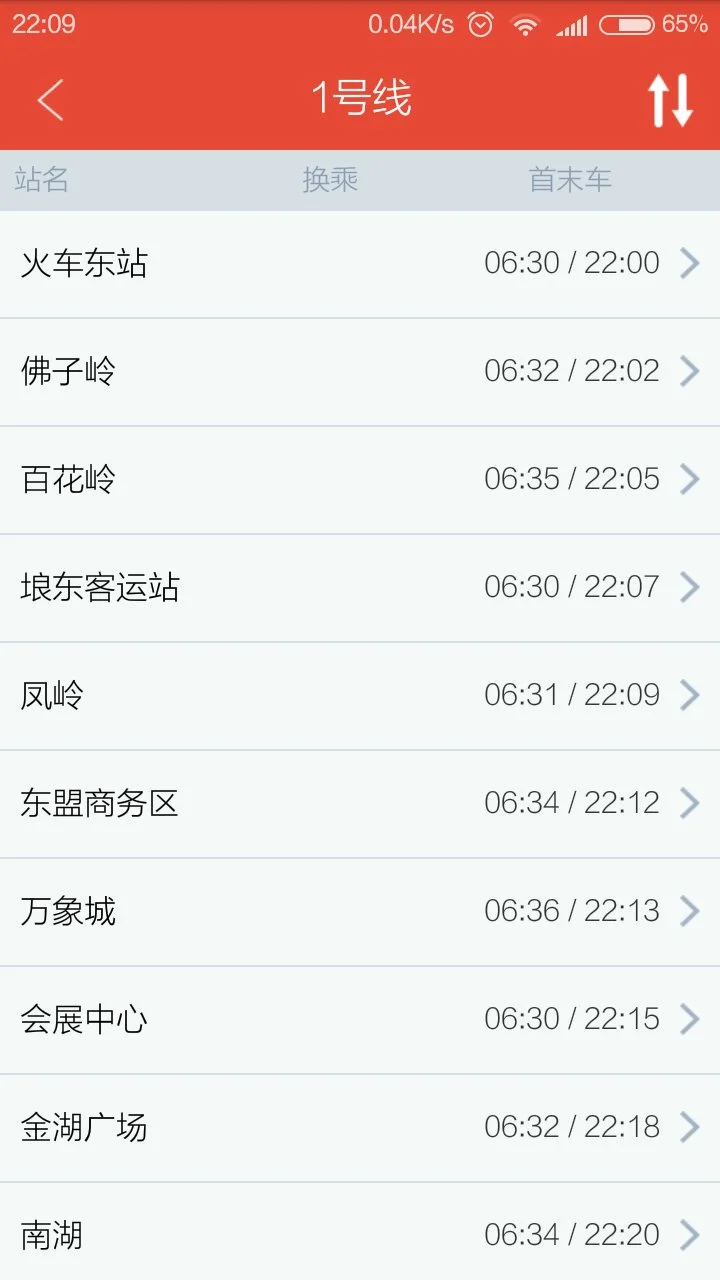The image size is (720, 1280).
Task: Open the 佛子岭 station entry
Action: [x=360, y=371]
